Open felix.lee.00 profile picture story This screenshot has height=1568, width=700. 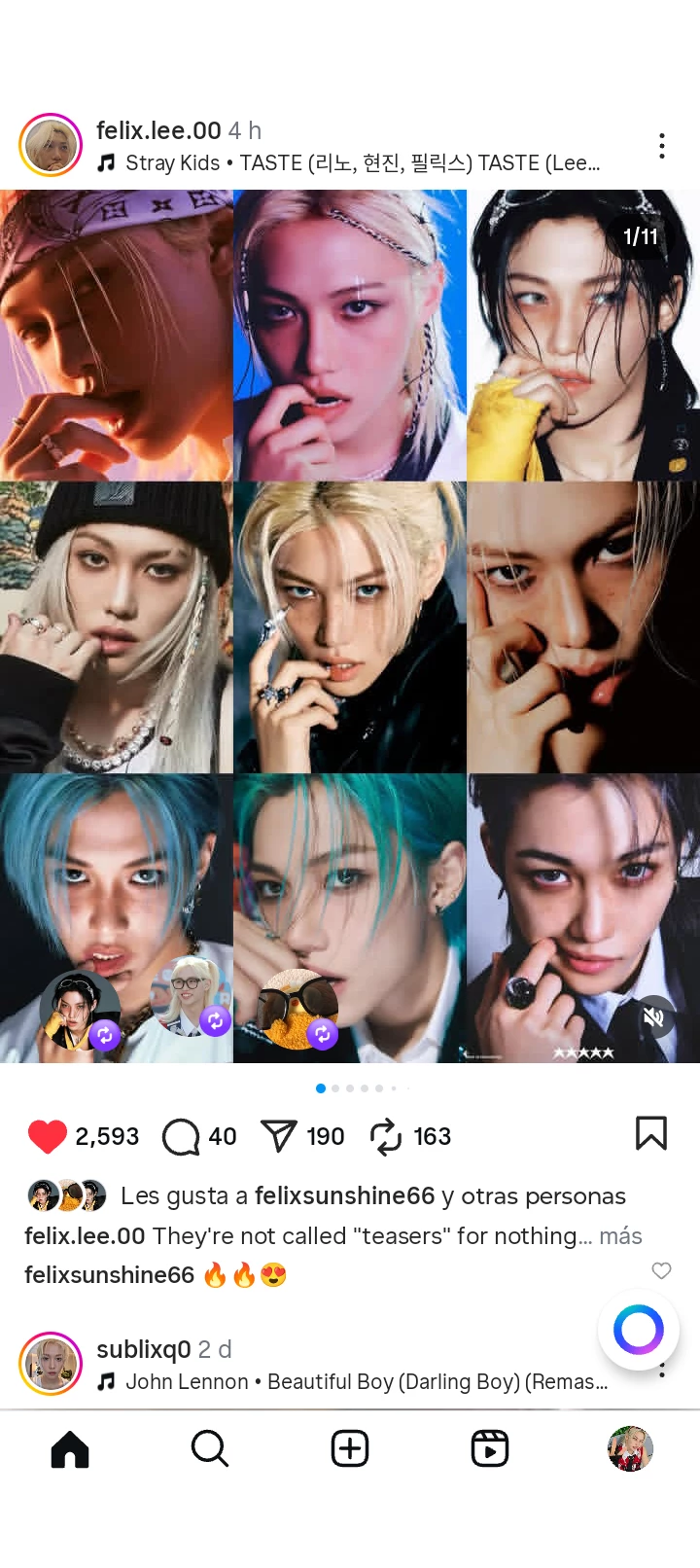(x=51, y=146)
